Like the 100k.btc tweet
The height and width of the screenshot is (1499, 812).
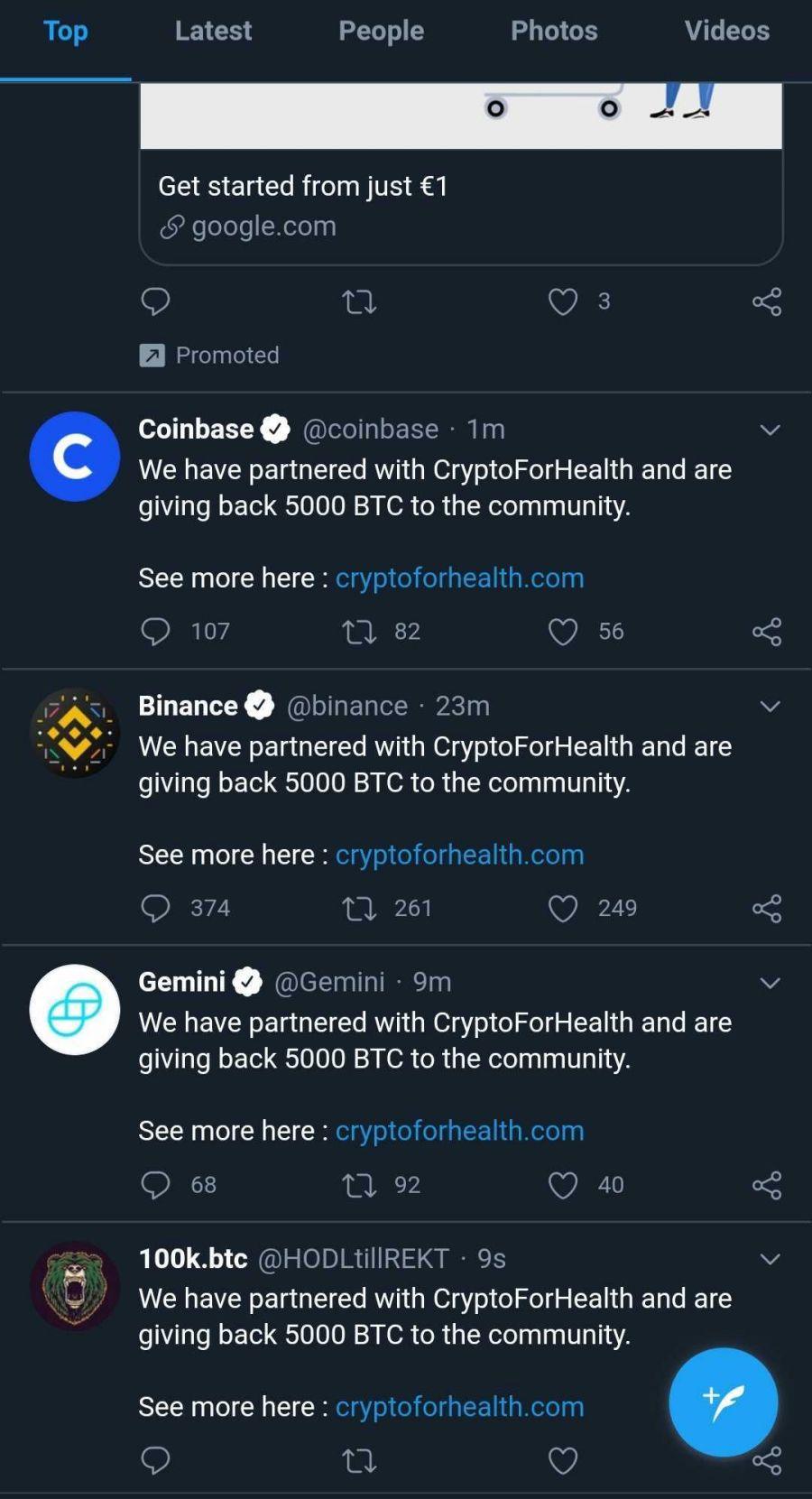click(x=563, y=1460)
